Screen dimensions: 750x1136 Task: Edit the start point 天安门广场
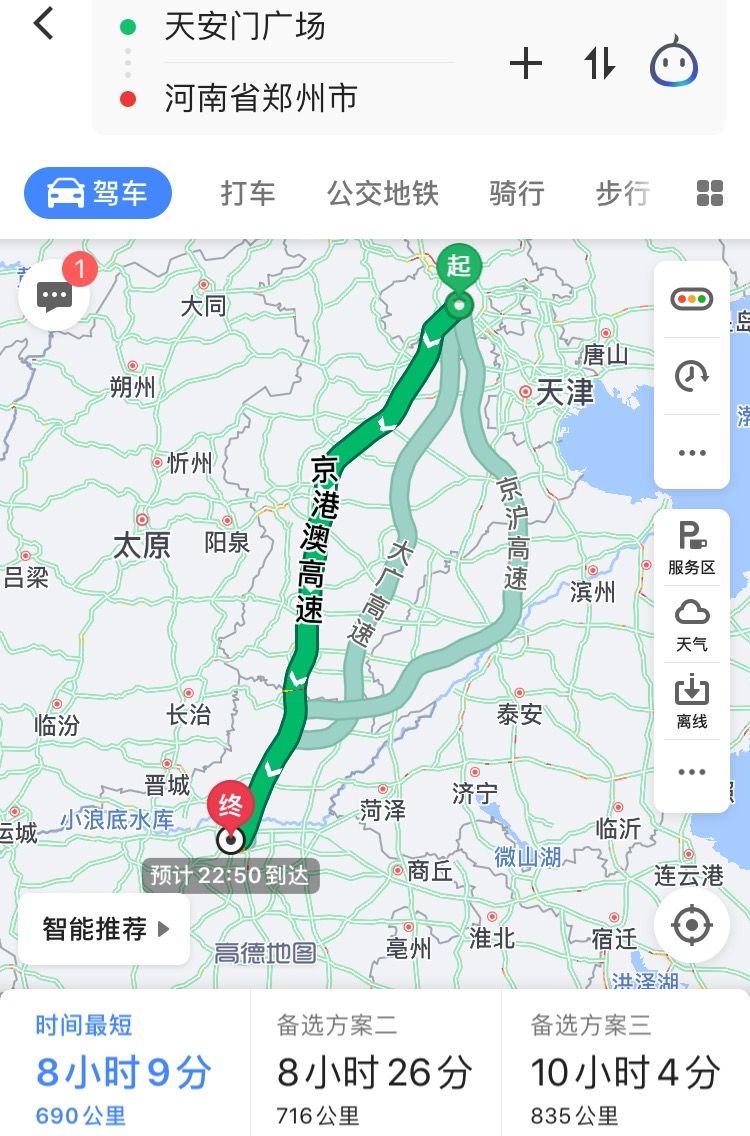(245, 27)
